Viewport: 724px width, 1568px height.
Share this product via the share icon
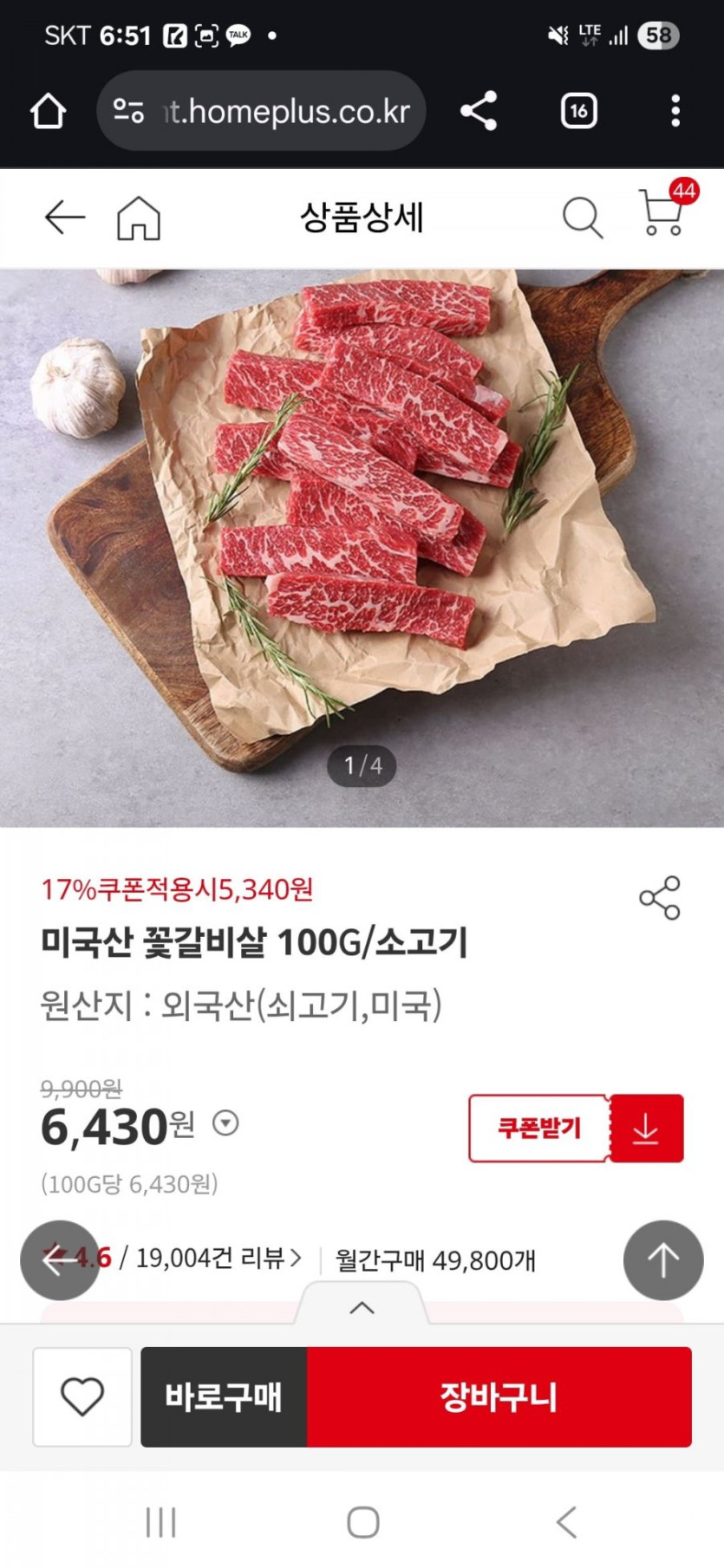[x=660, y=898]
